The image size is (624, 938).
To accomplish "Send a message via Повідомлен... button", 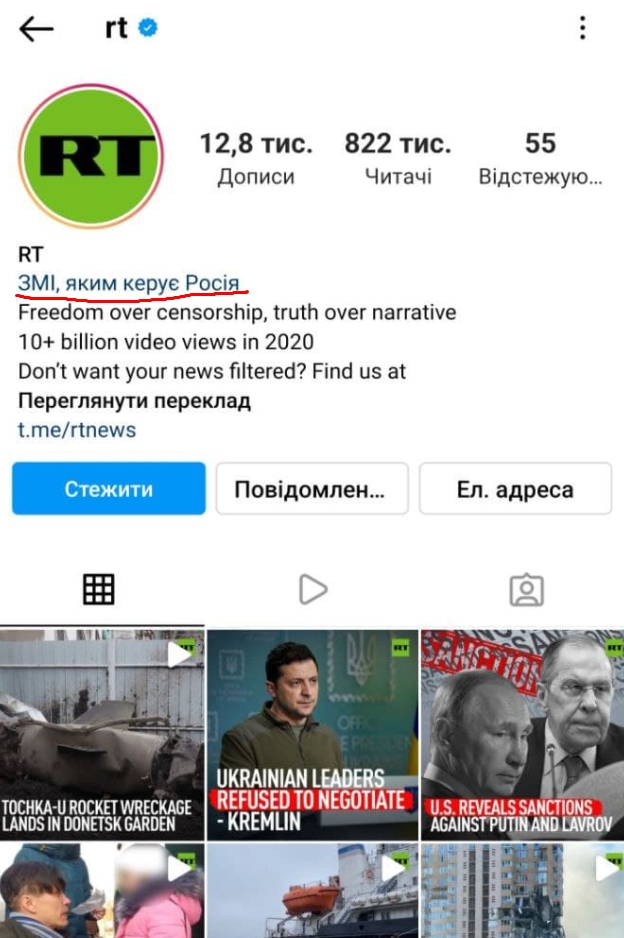I will click(312, 489).
